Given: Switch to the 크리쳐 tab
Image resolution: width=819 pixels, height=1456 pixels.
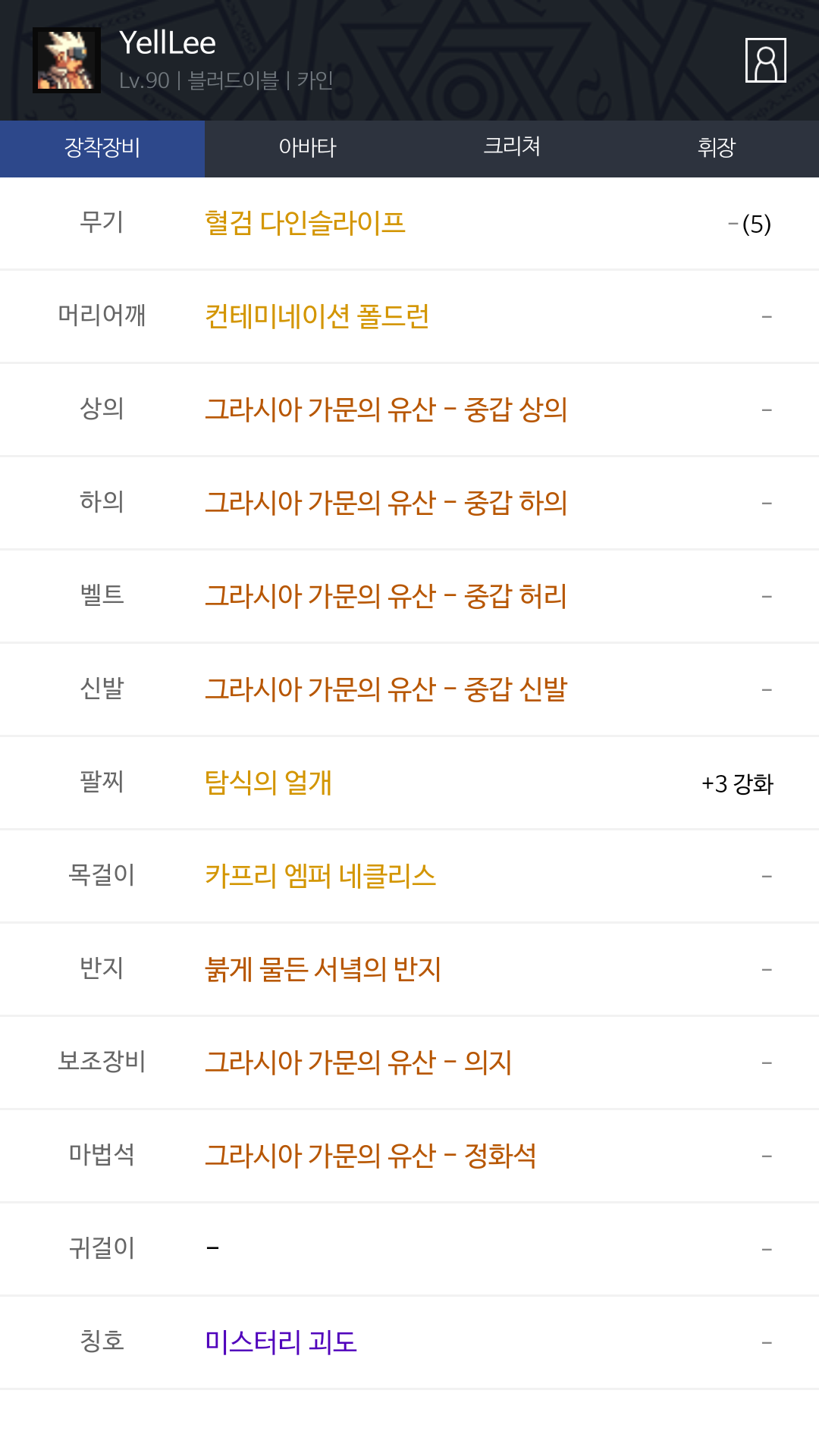Looking at the screenshot, I should [x=512, y=149].
